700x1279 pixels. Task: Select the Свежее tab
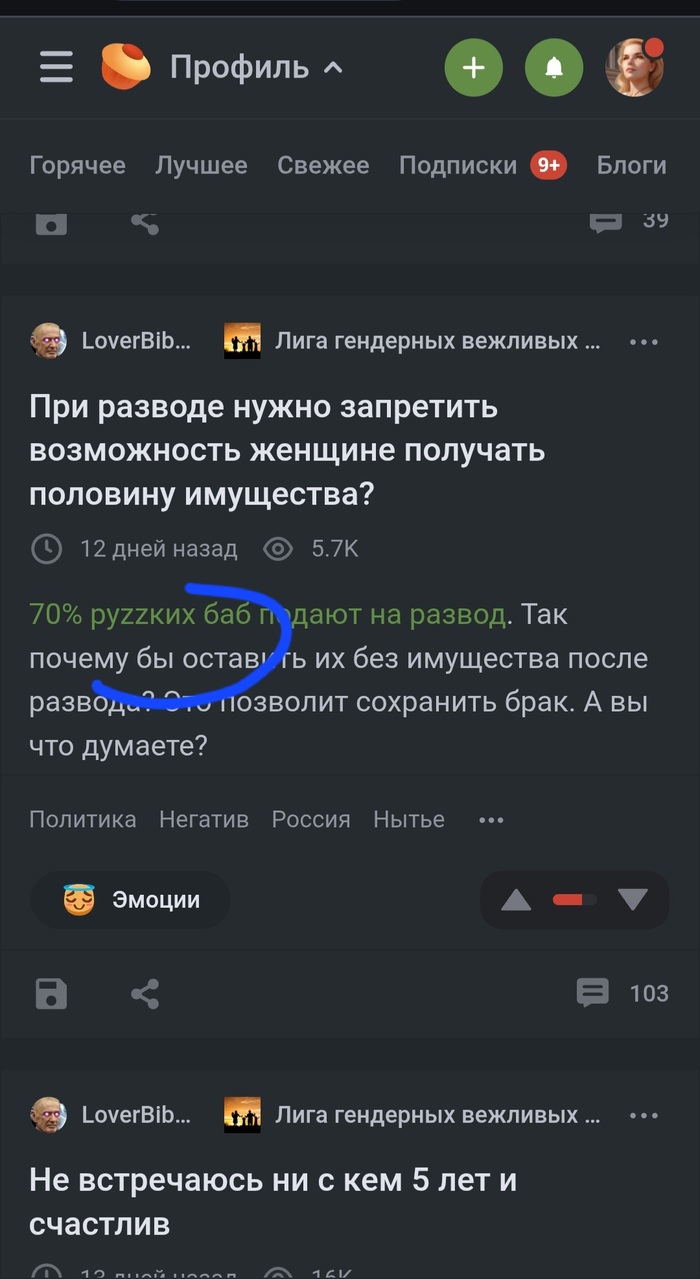coord(323,166)
